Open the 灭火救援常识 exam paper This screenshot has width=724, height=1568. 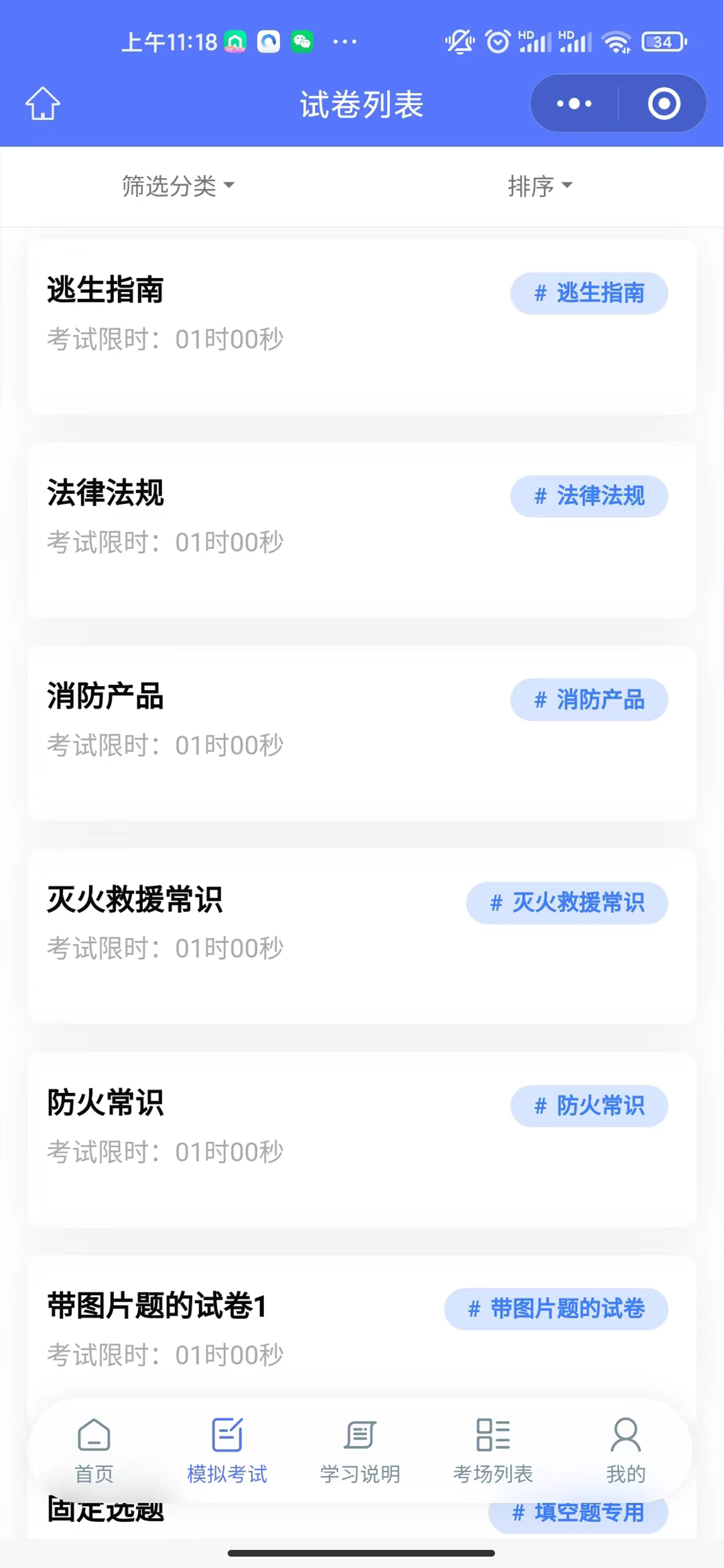pyautogui.click(x=362, y=937)
